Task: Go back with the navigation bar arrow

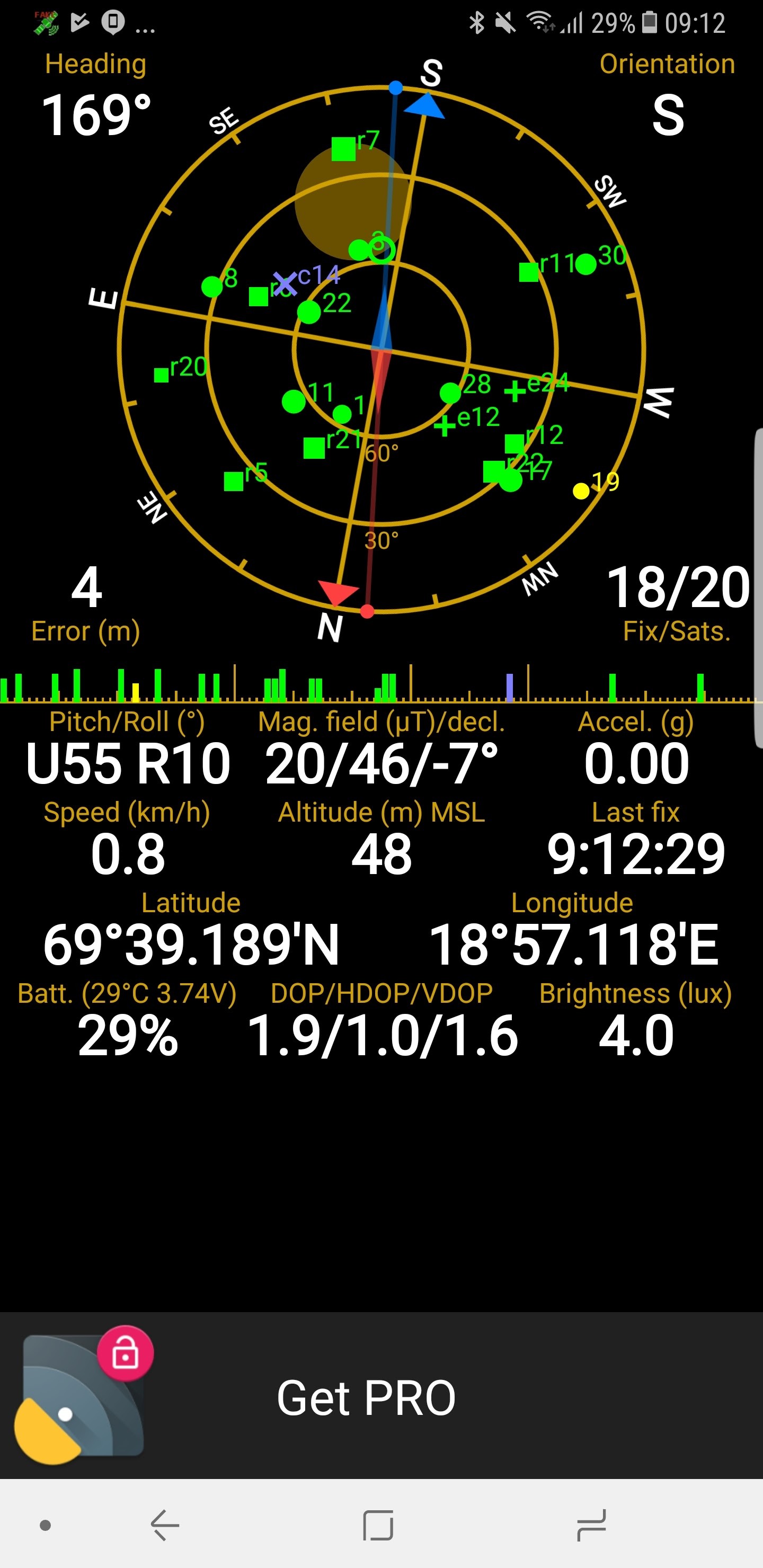Action: (x=165, y=1525)
